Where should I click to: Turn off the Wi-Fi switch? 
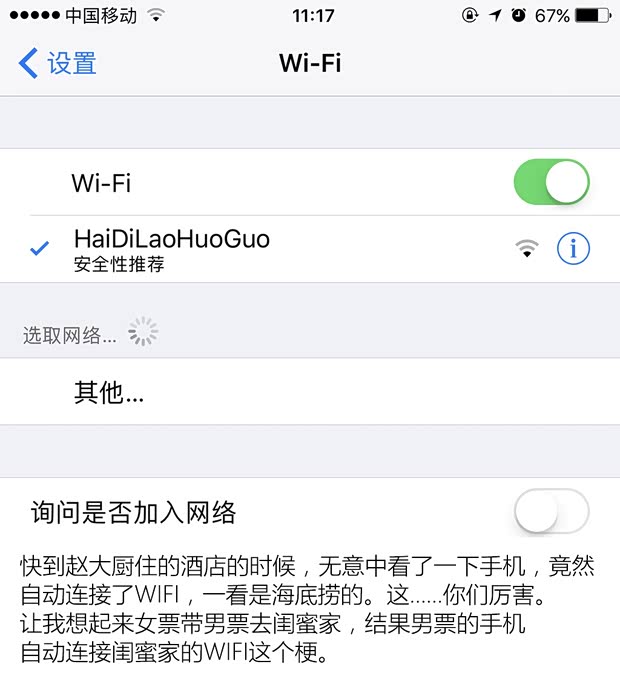551,182
